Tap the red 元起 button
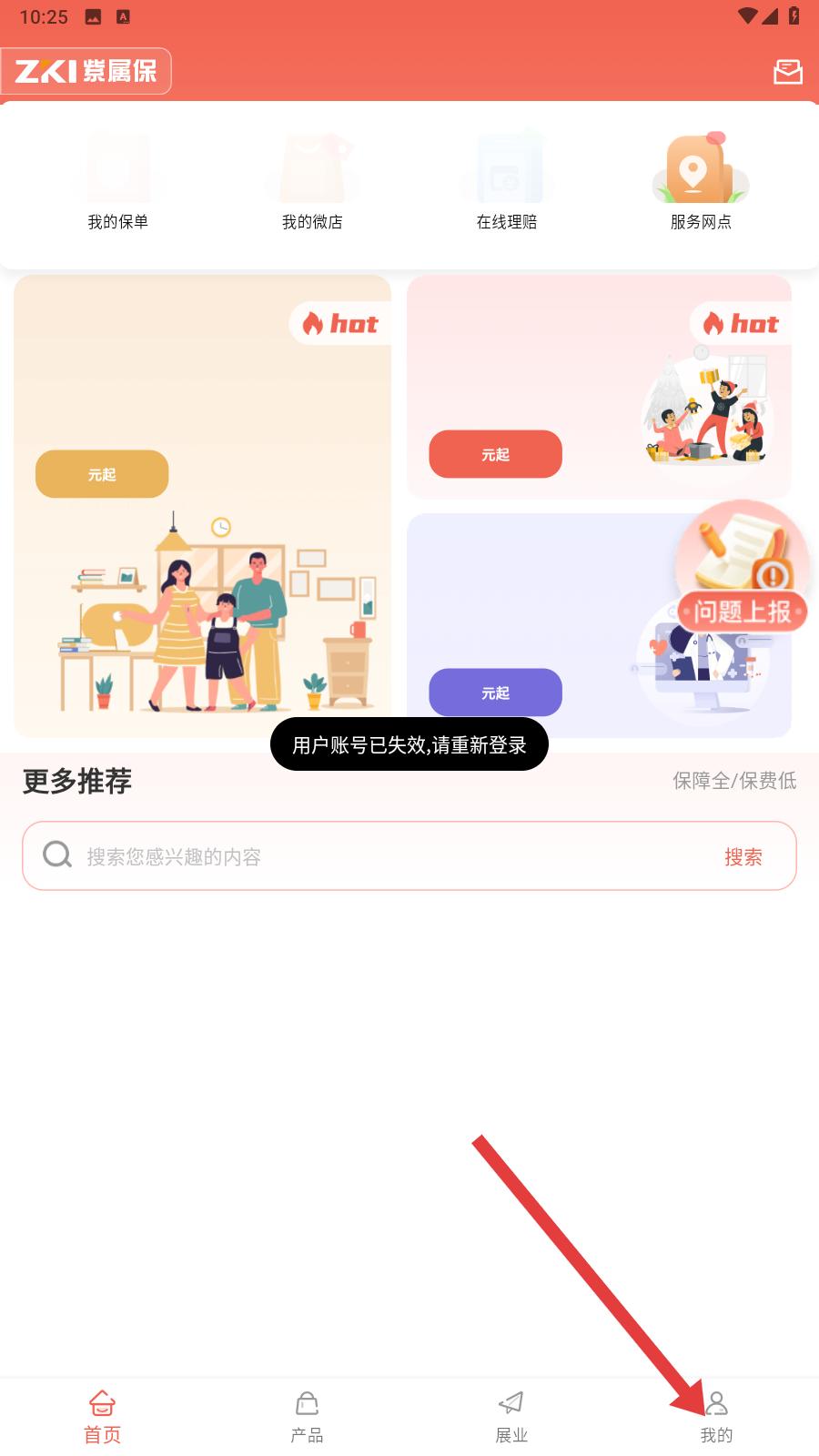Screen dimensions: 819x1456 495,454
